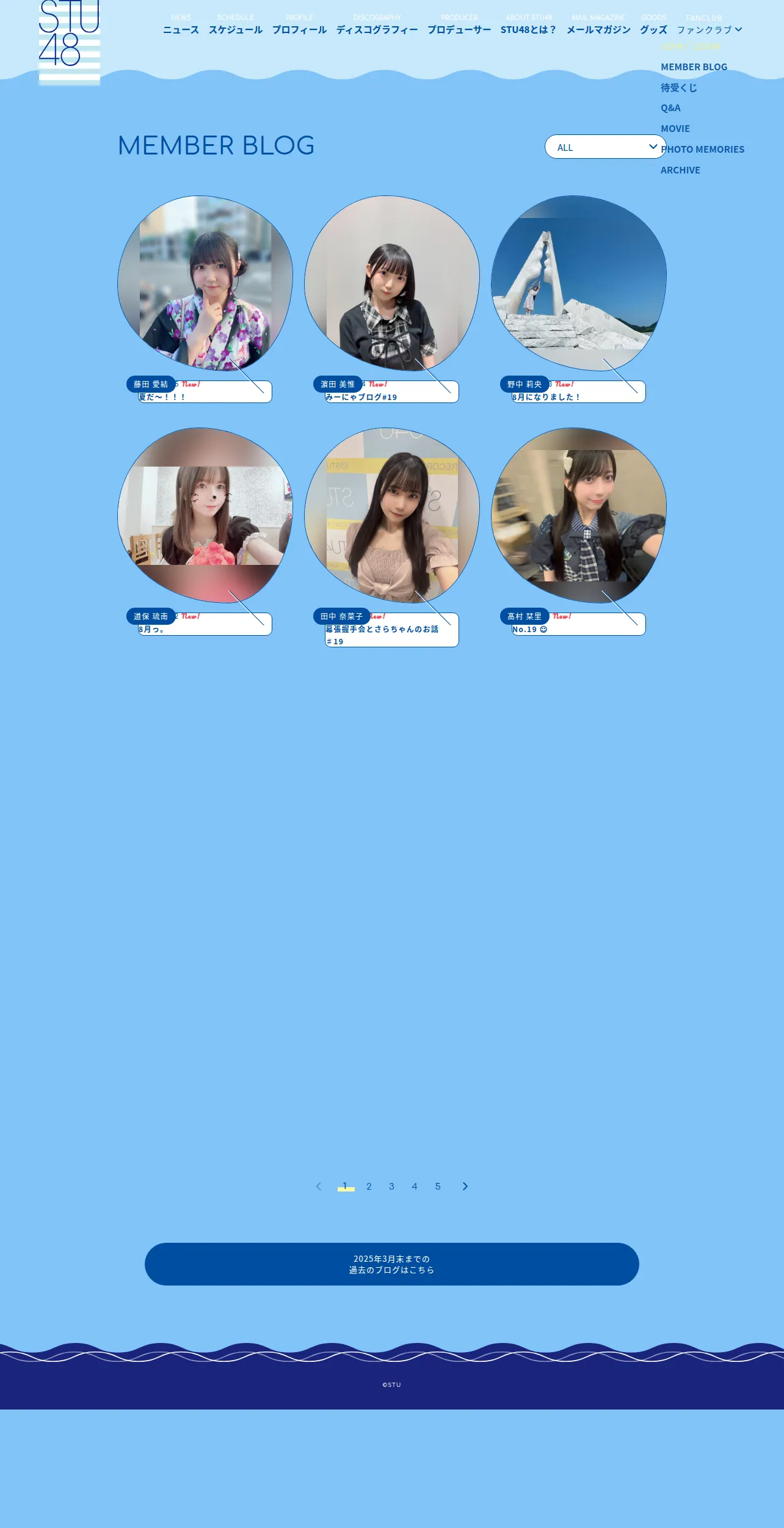
Task: Open the past blogs until March 2025 button
Action: click(x=392, y=1264)
